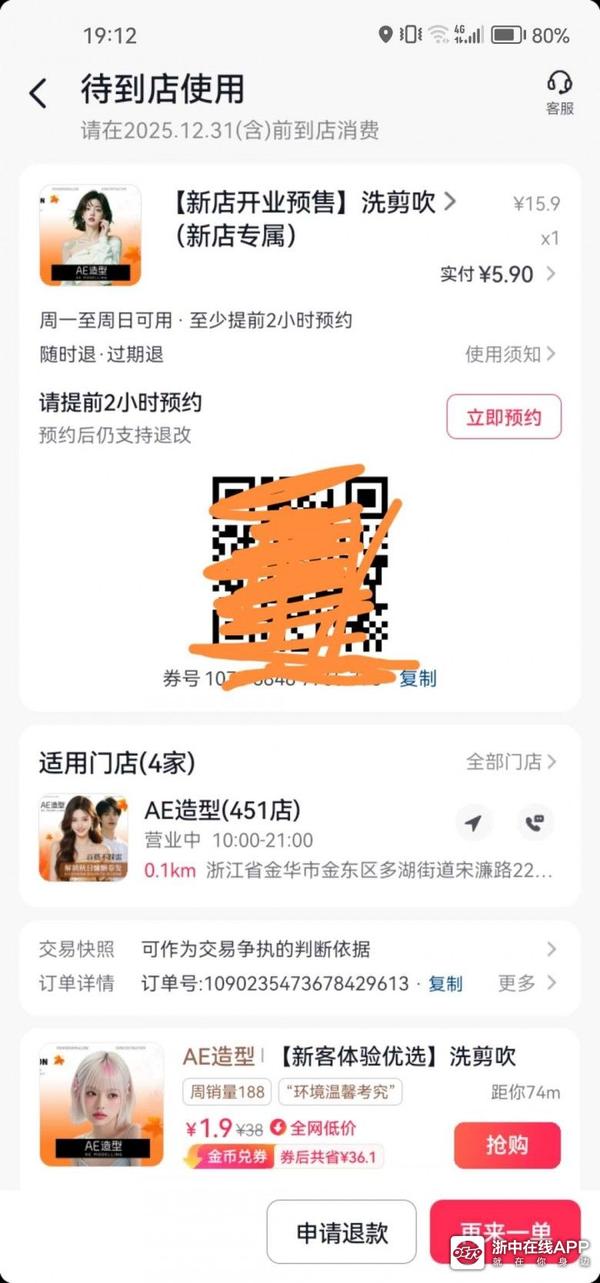Tap 申请退款 to request a refund
The width and height of the screenshot is (600, 1283).
(341, 1232)
